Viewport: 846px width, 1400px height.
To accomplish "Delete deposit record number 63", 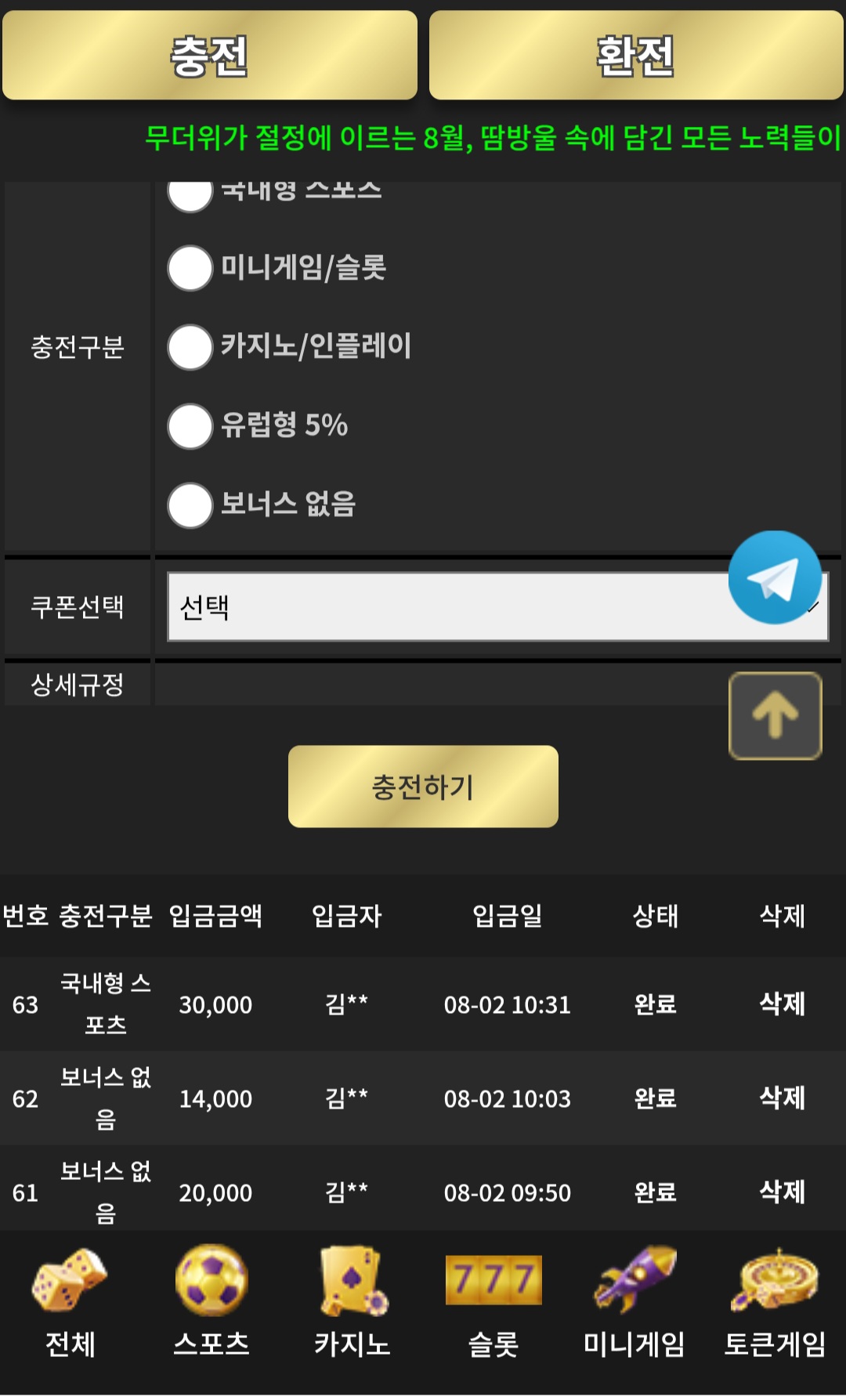I will (x=783, y=1004).
